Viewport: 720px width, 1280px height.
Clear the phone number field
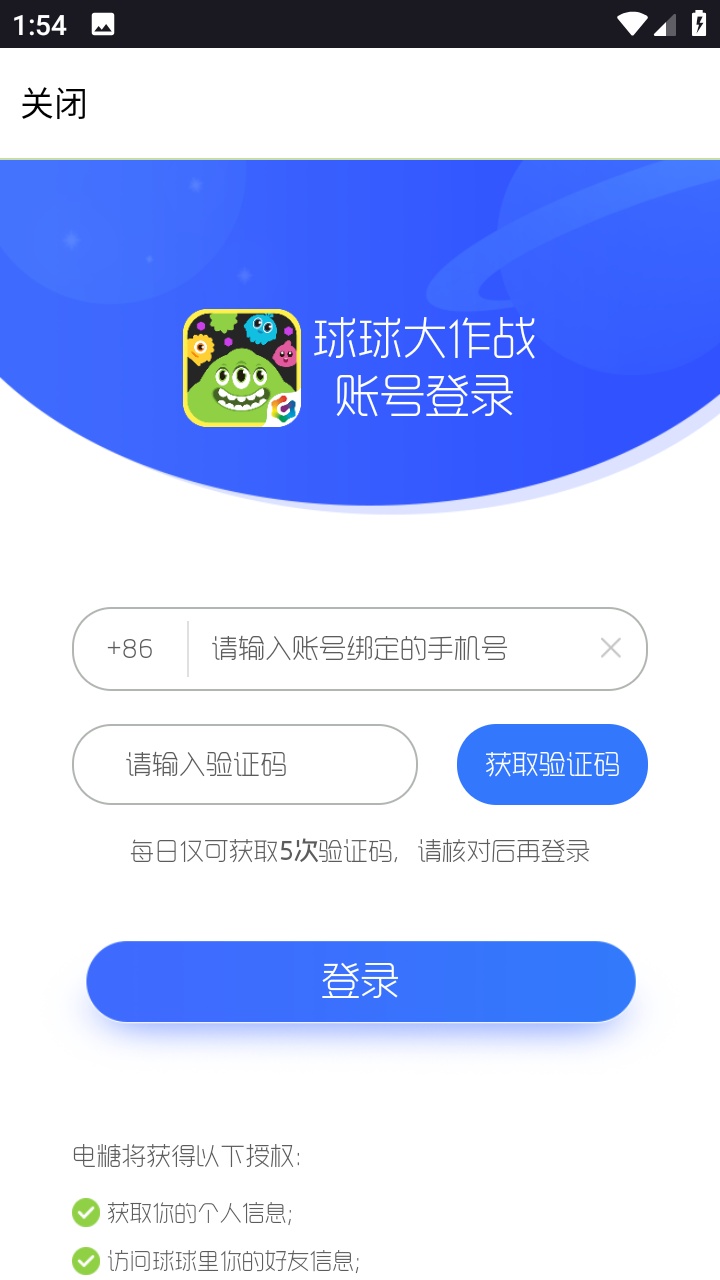(x=610, y=649)
